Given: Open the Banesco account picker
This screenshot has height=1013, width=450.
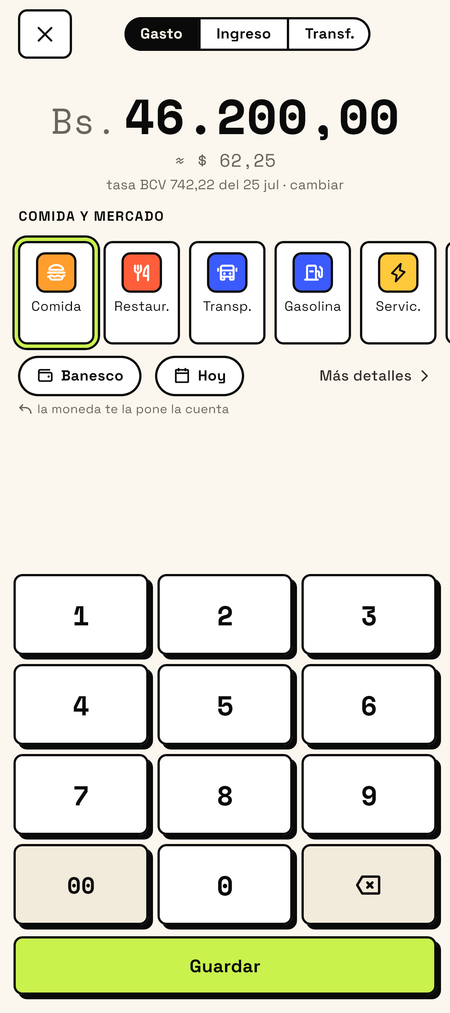Looking at the screenshot, I should click(x=79, y=375).
